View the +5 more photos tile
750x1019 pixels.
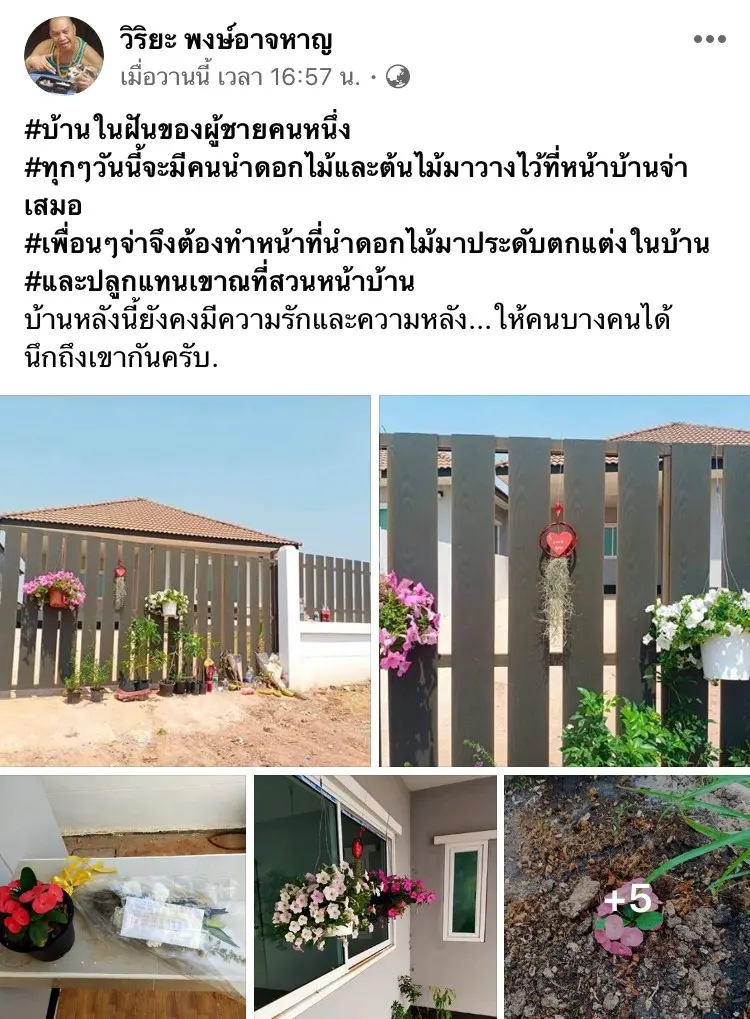point(627,896)
